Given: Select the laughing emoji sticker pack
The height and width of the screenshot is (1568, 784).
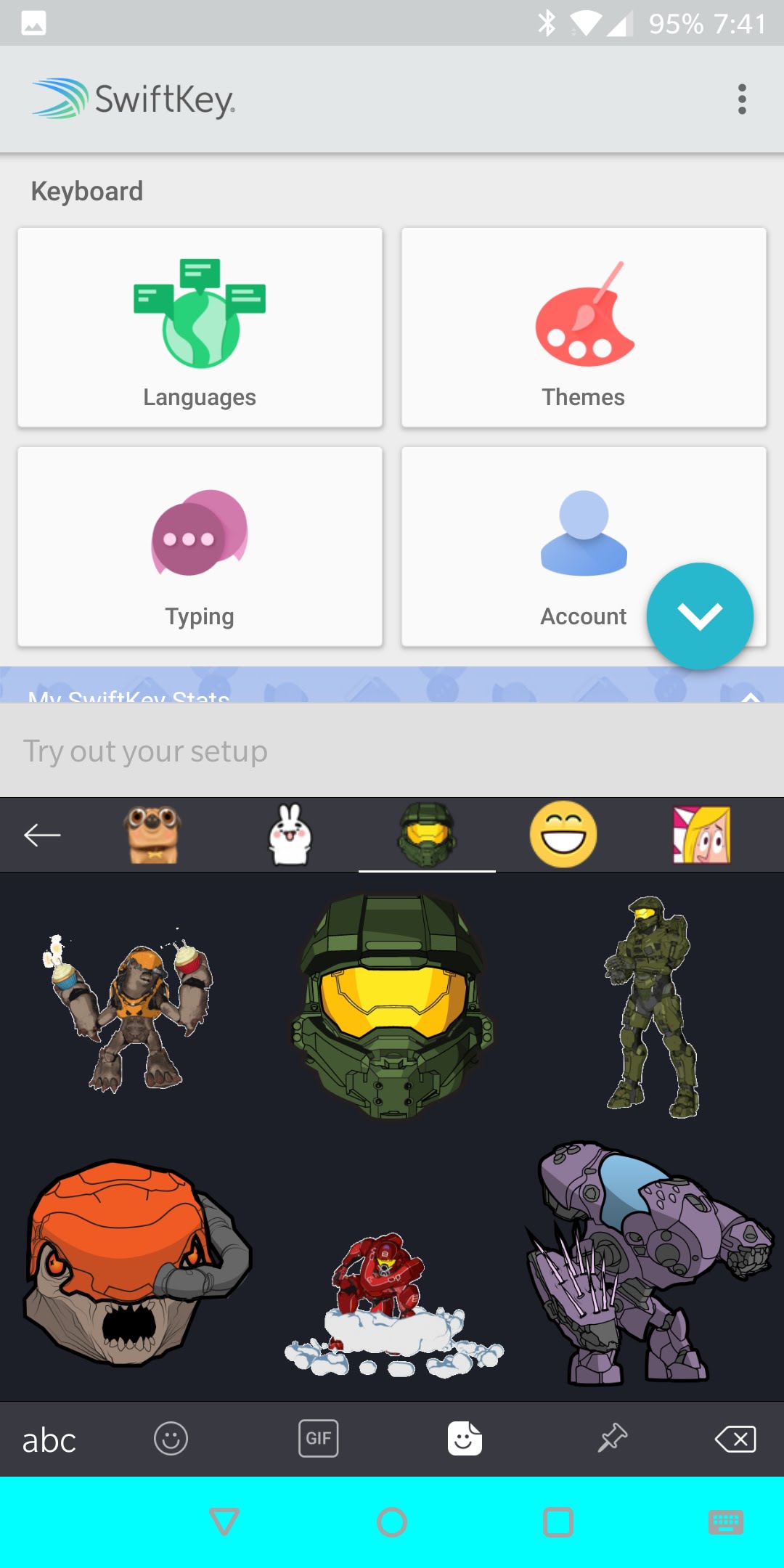Looking at the screenshot, I should pos(563,835).
